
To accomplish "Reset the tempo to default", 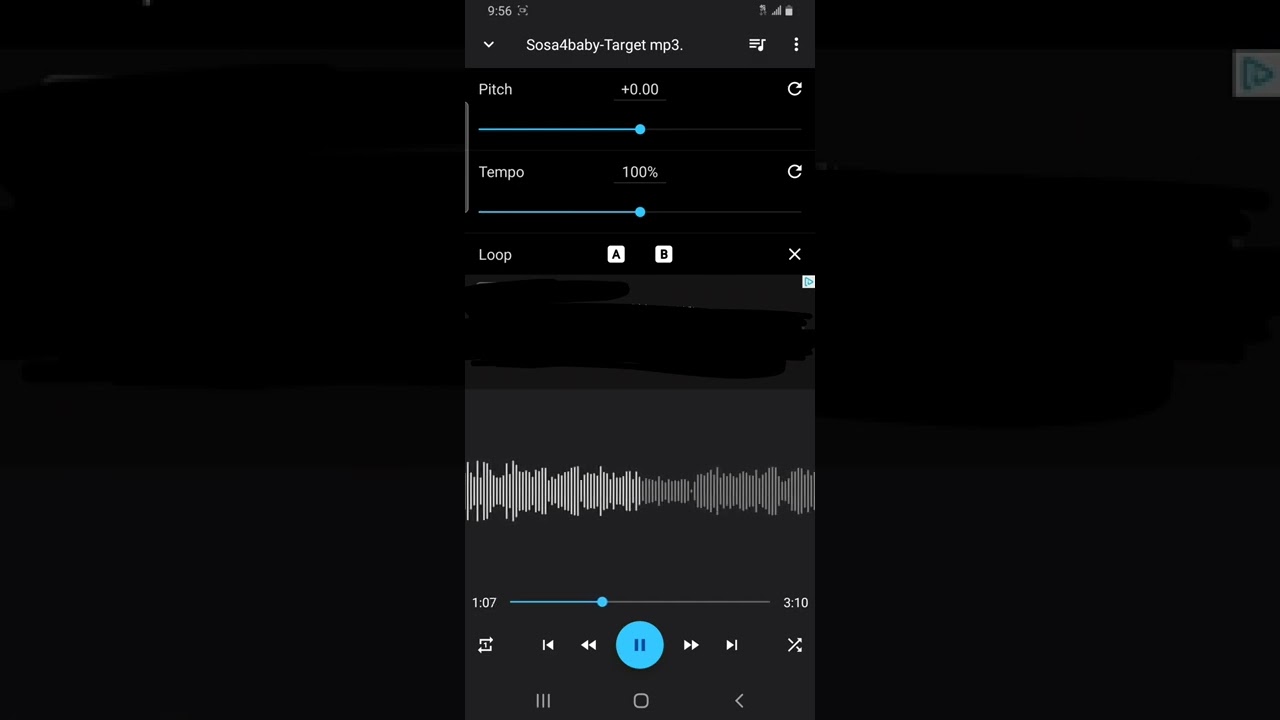I will (795, 172).
